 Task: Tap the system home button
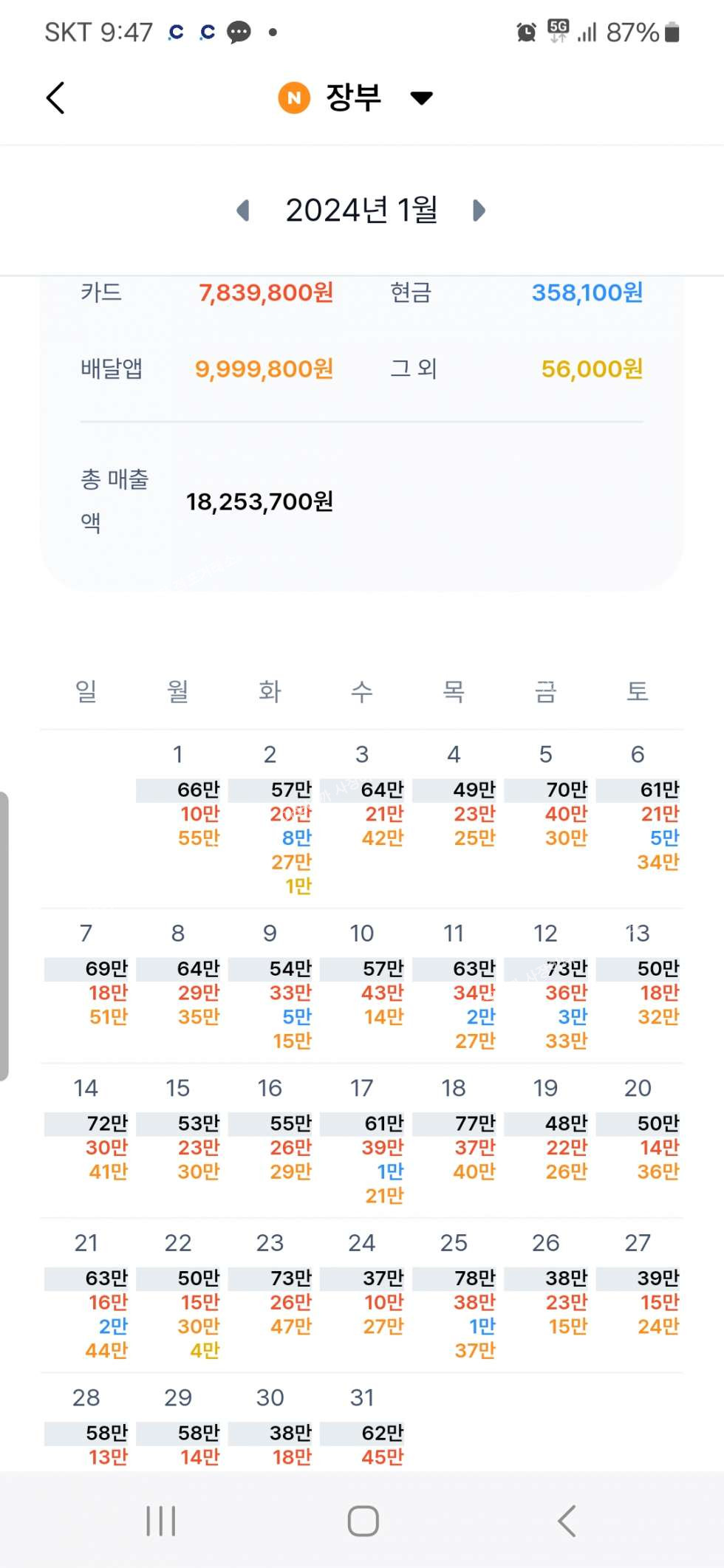[363, 1521]
